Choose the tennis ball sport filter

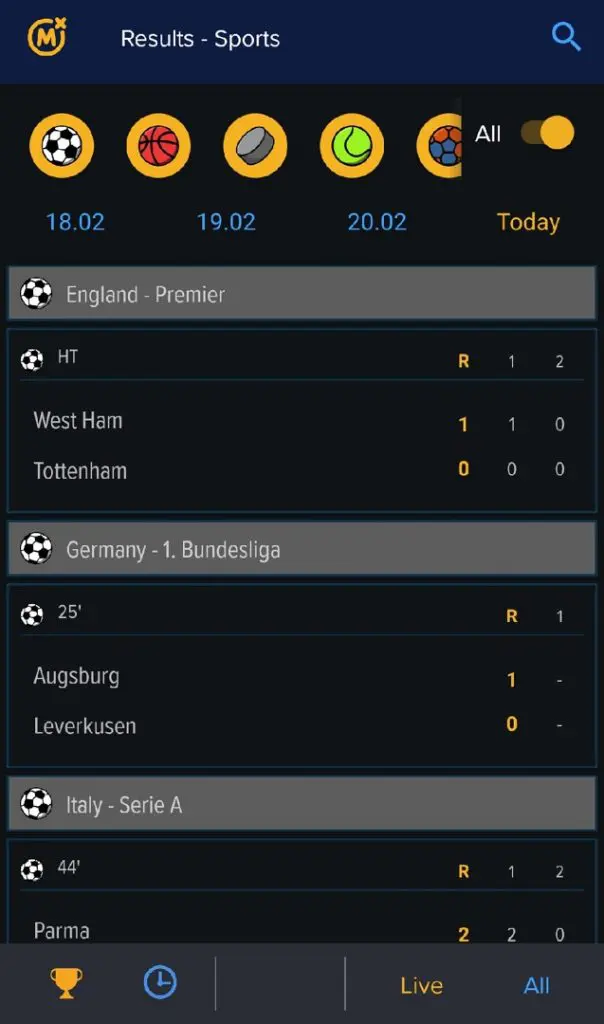point(352,146)
